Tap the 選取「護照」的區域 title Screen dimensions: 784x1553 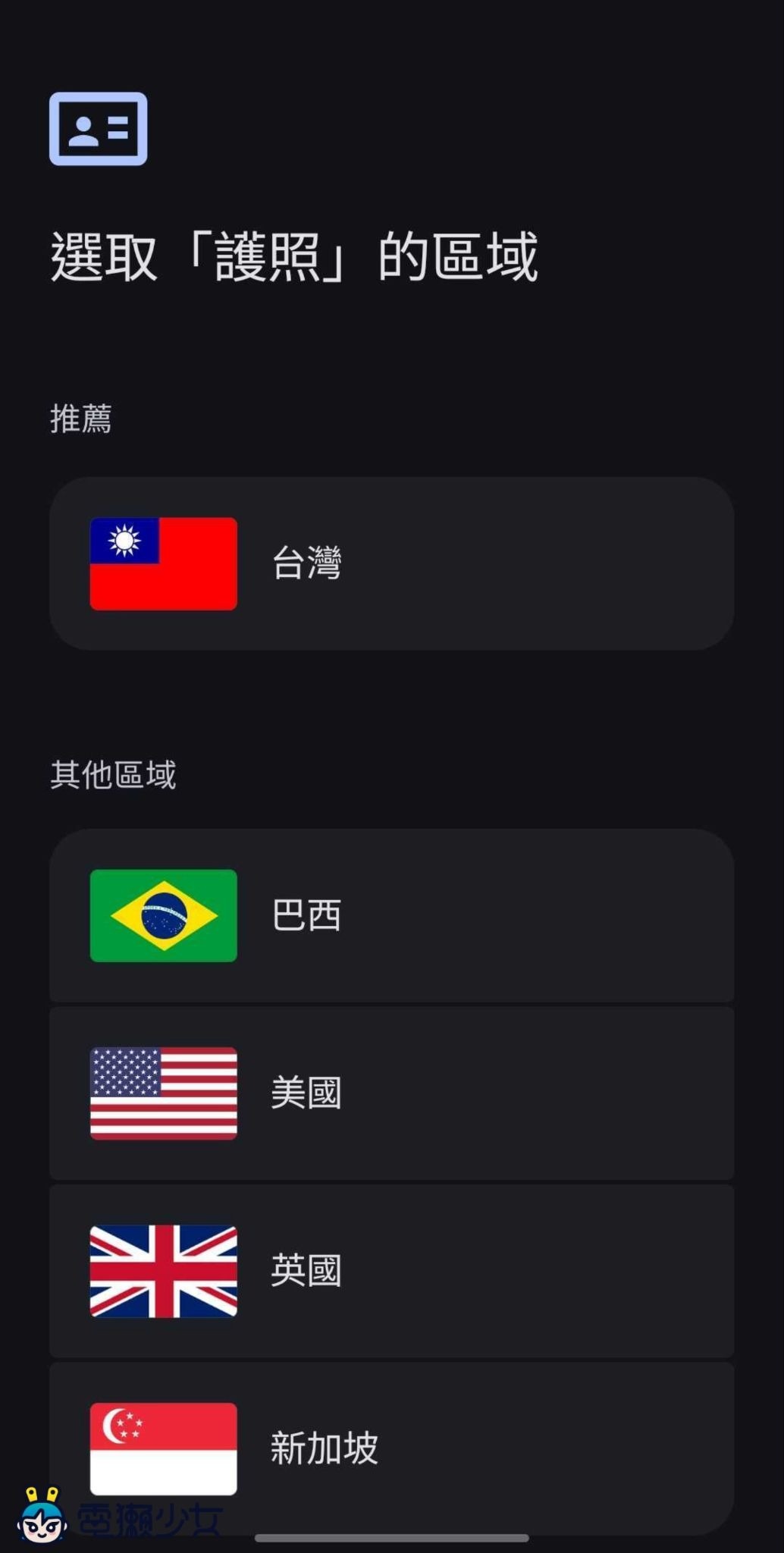point(297,256)
